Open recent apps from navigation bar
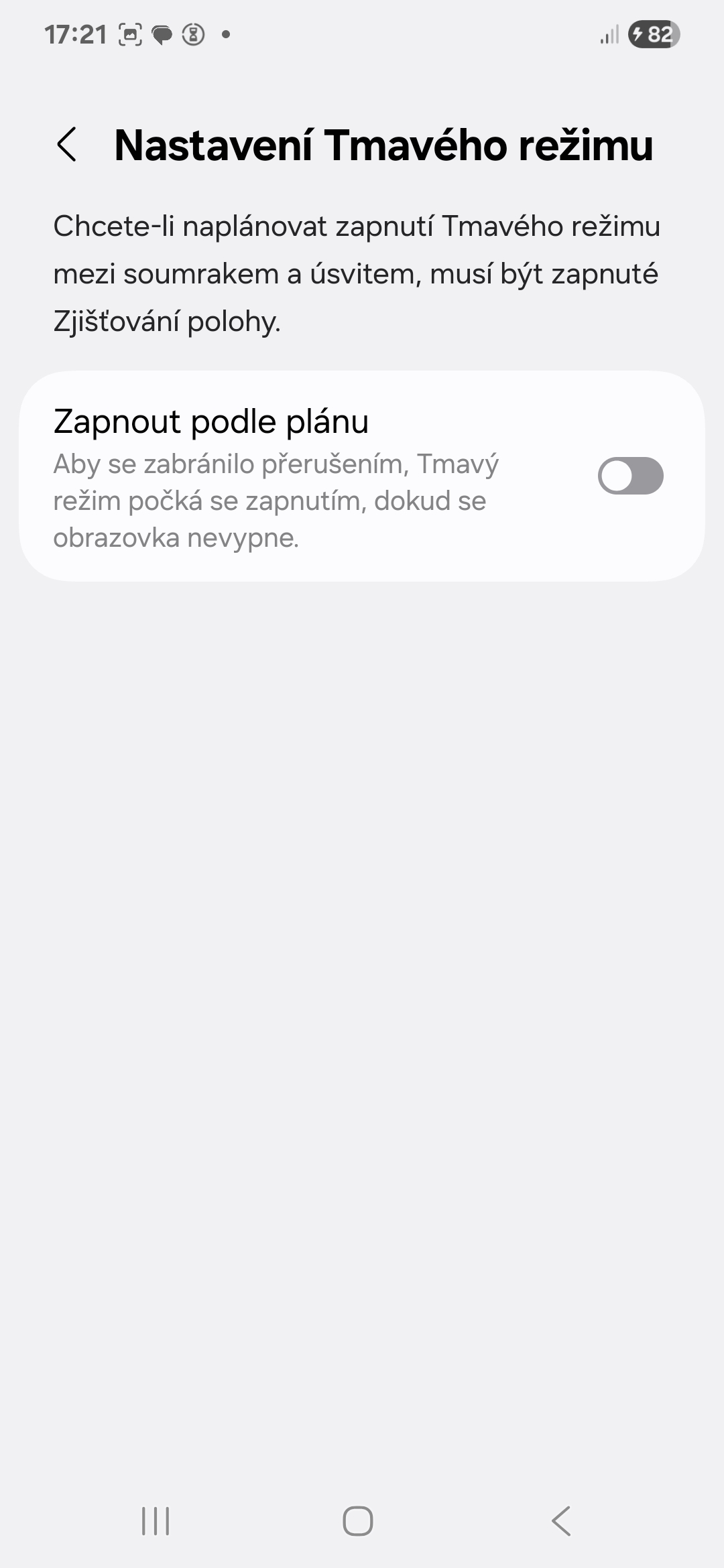The width and height of the screenshot is (724, 1568). click(156, 1521)
